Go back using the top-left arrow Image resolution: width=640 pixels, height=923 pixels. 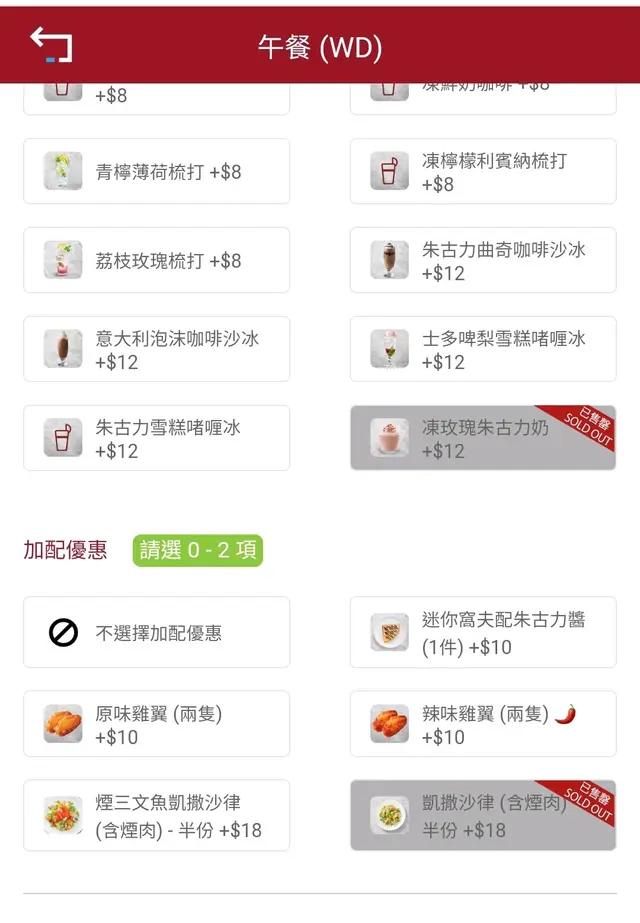click(x=51, y=45)
